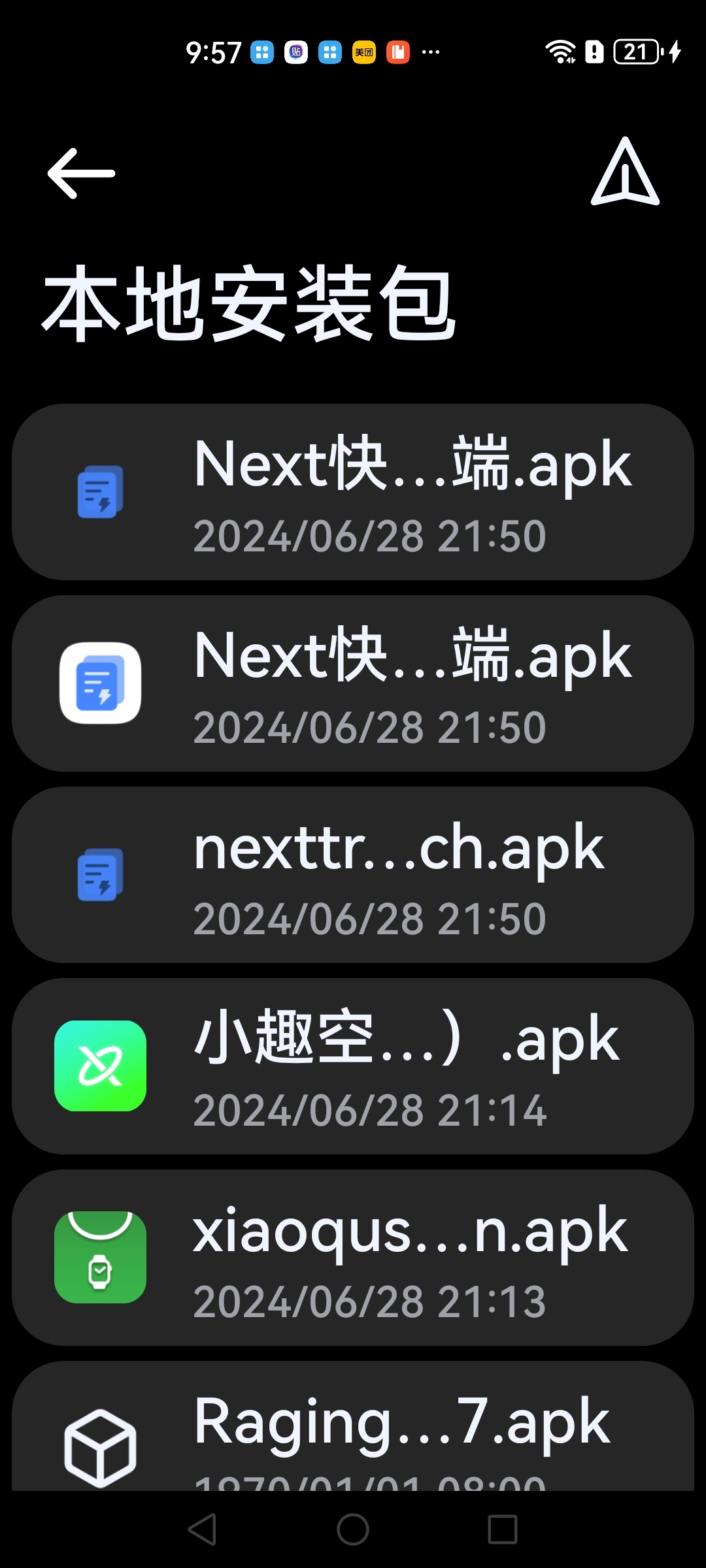Tap the 贴 notification icon in status bar
Screen dimensions: 706x1568
click(295, 52)
